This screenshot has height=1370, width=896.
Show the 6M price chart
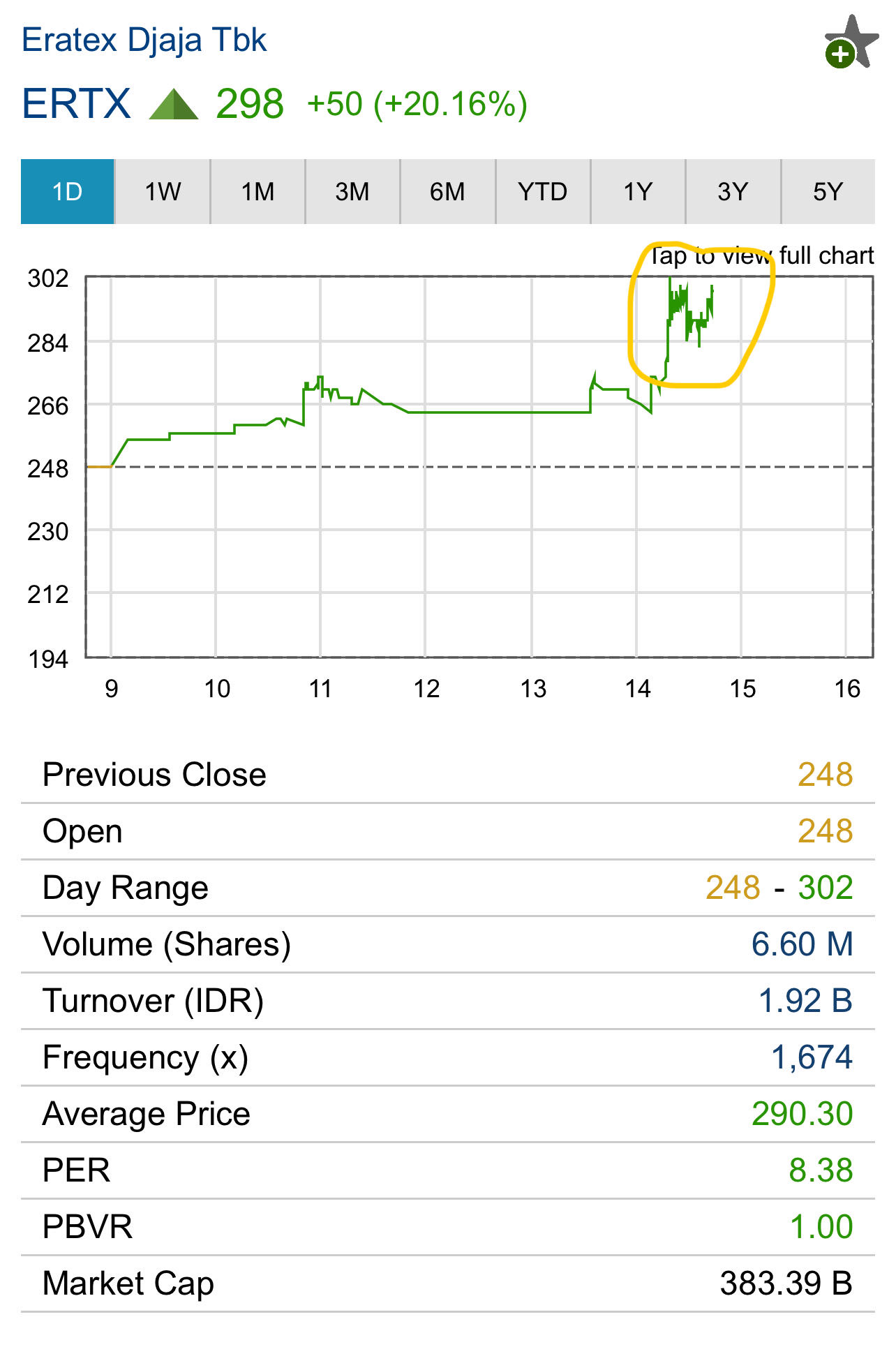coord(447,192)
